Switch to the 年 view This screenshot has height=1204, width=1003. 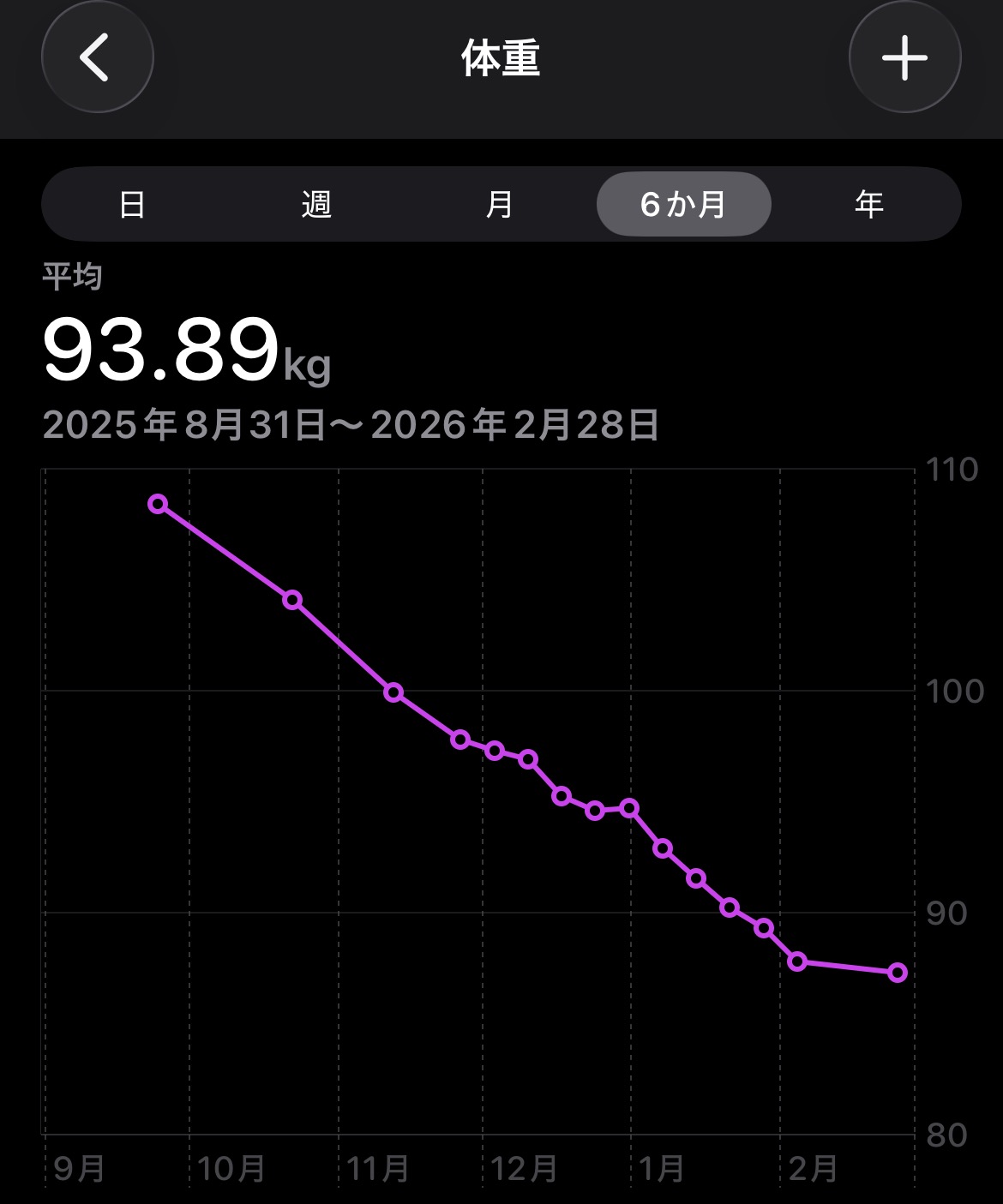(x=868, y=205)
